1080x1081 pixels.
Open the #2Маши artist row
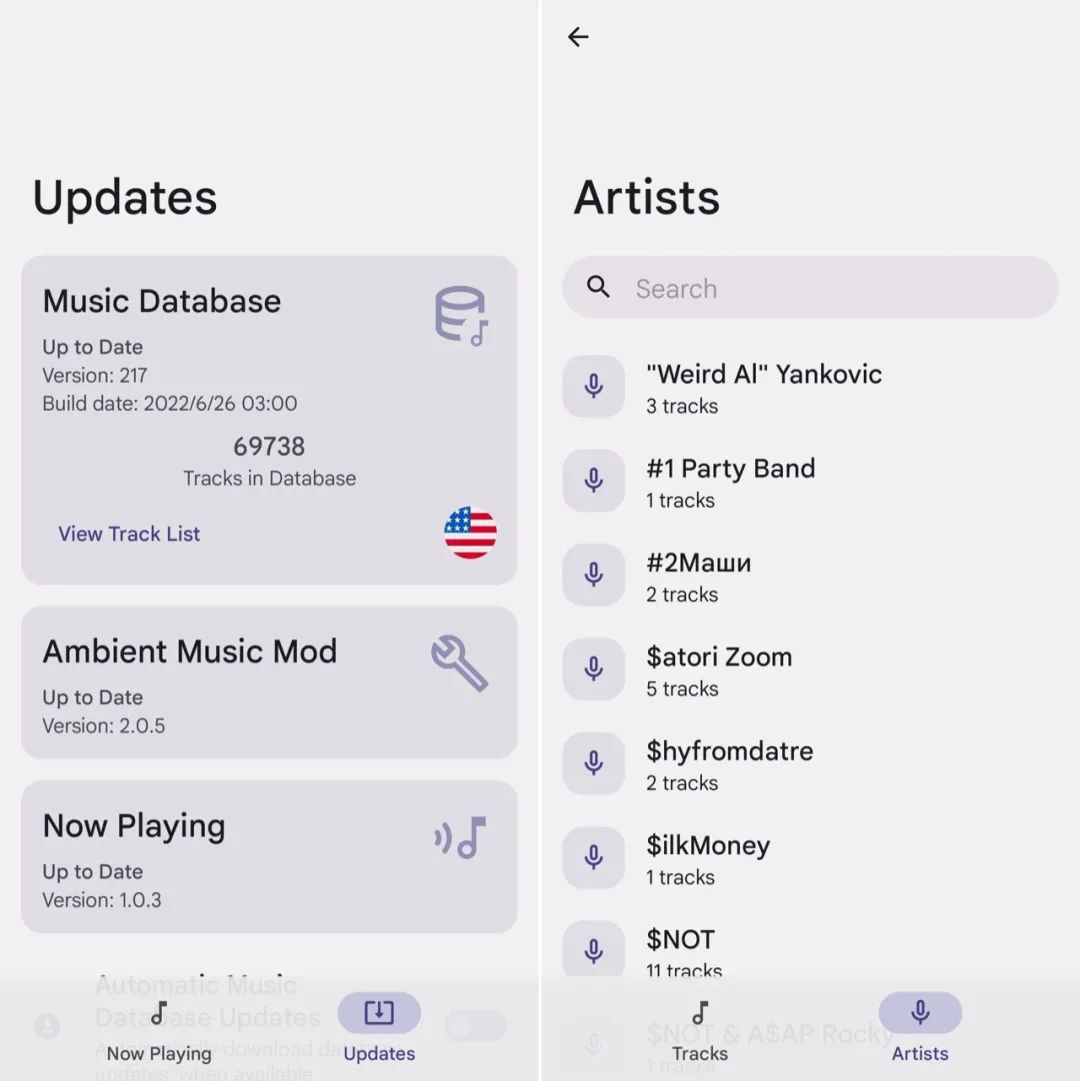pos(698,575)
